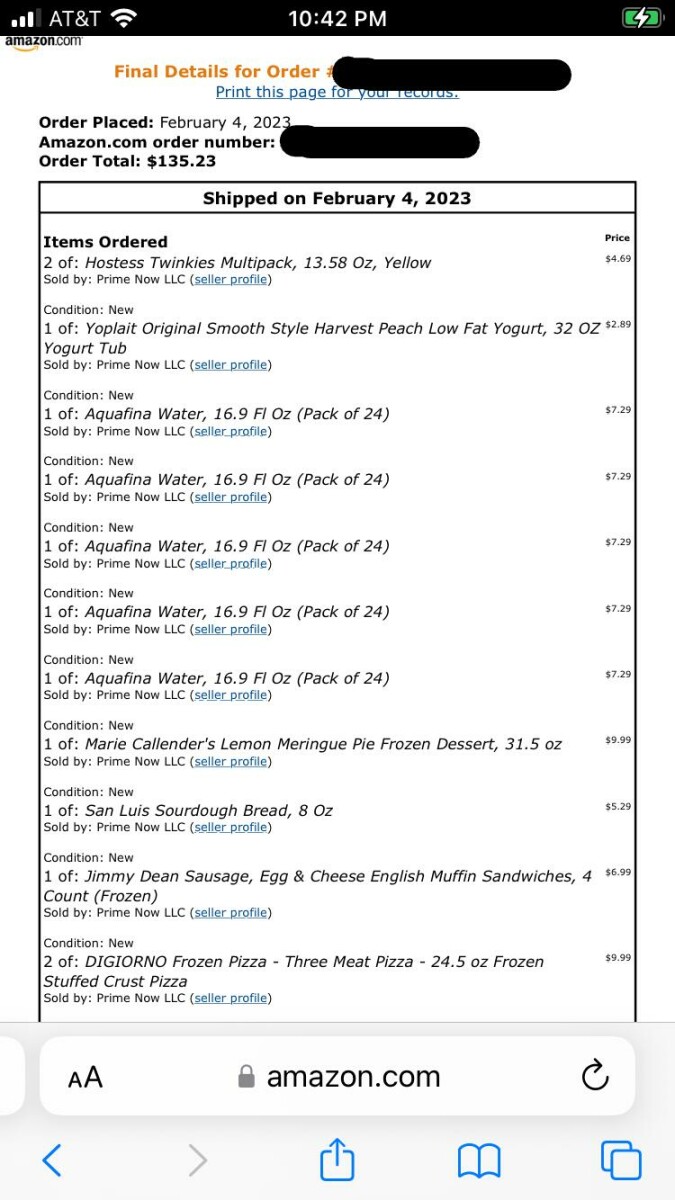Viewport: 675px width, 1200px height.
Task: Reload the page
Action: click(594, 1076)
